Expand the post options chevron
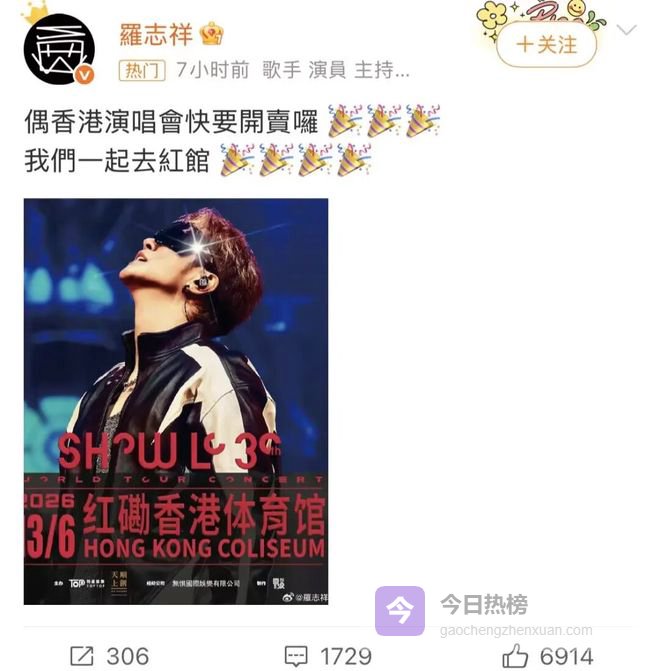This screenshot has height=671, width=660. 626,30
